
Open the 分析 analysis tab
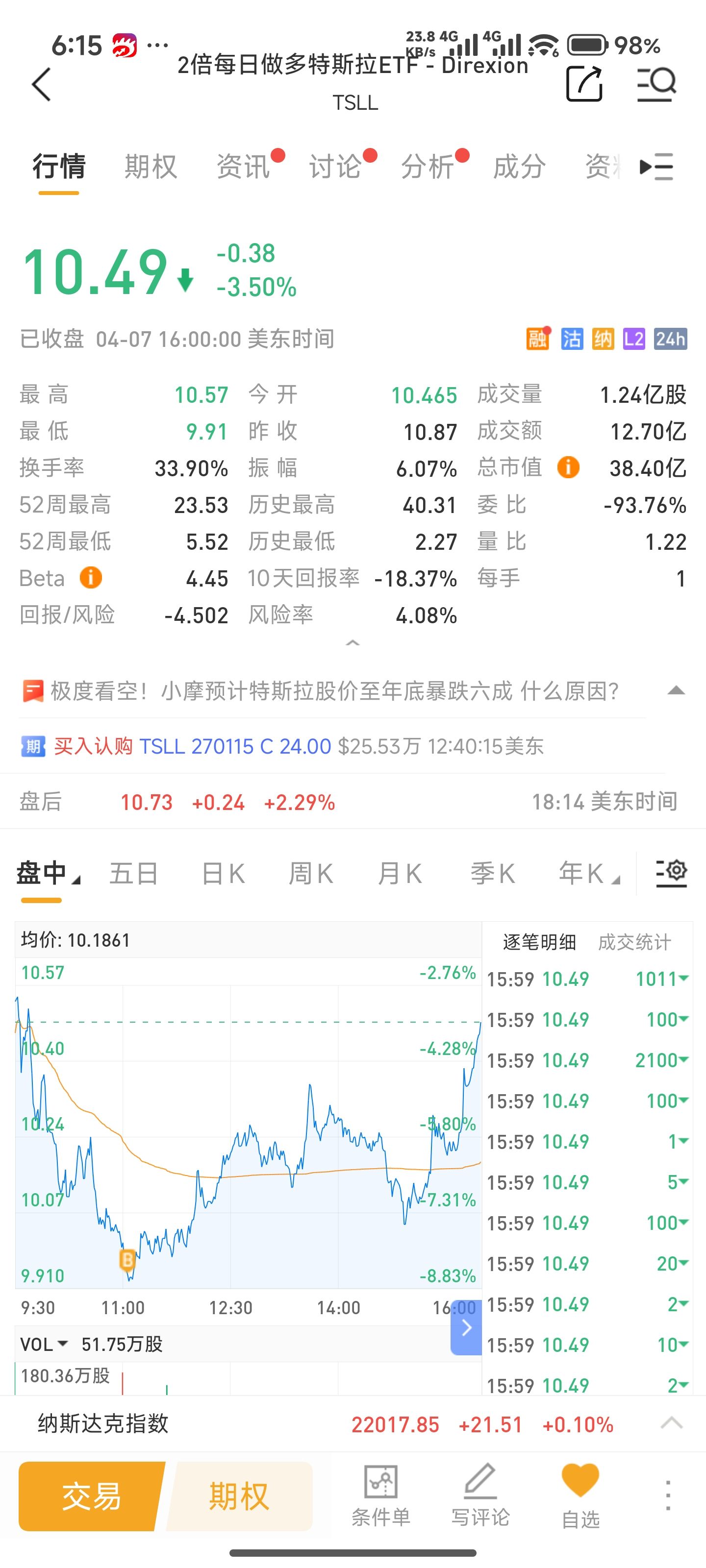427,167
